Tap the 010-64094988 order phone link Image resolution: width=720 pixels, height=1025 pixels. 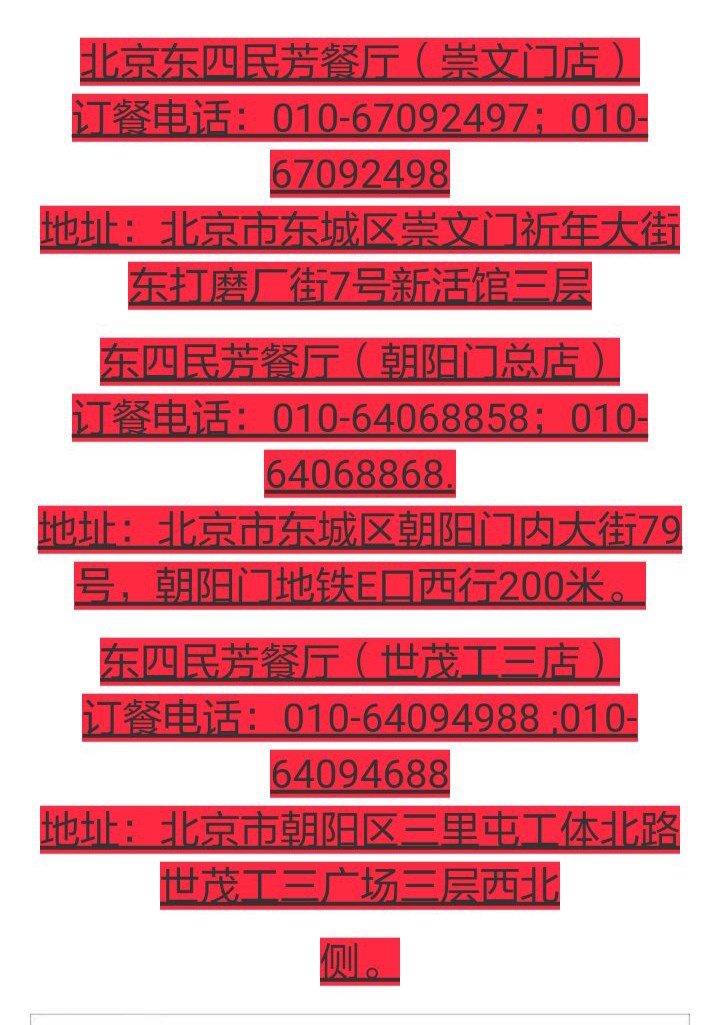[x=359, y=718]
